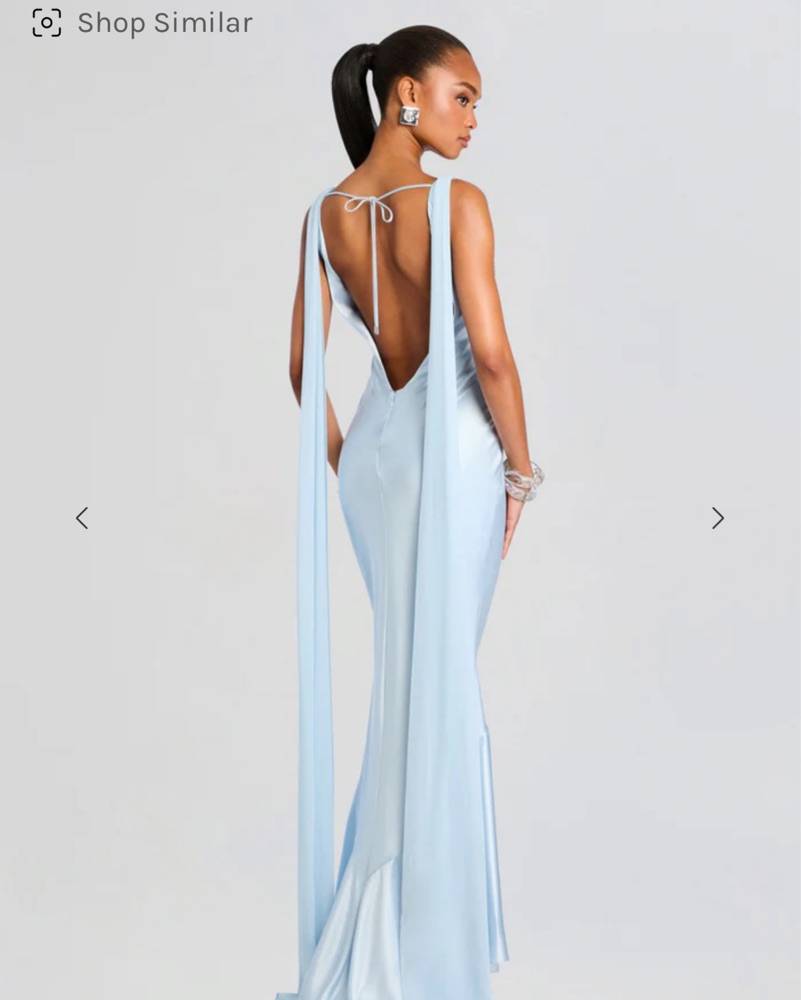Go to the next product image

click(x=717, y=518)
